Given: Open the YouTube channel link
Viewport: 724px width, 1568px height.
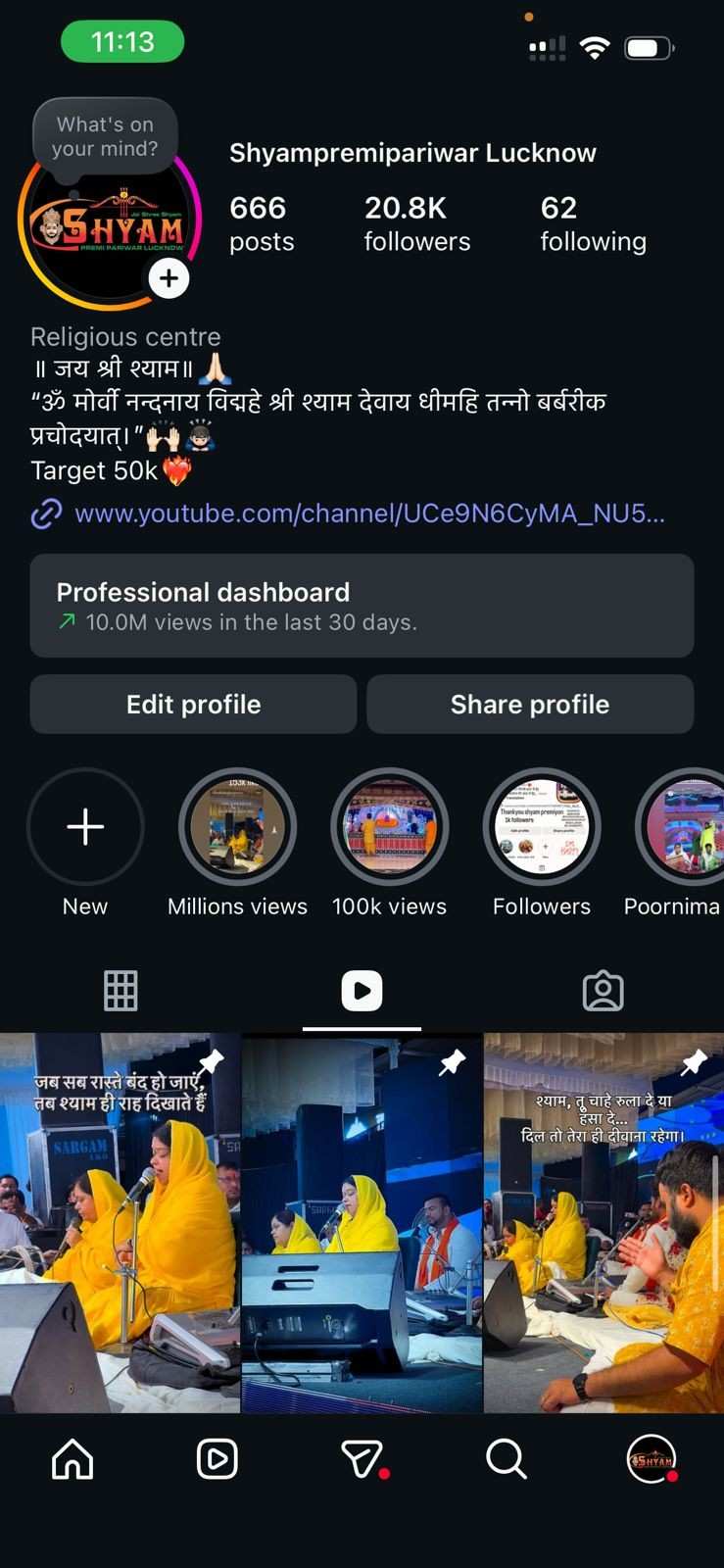Looking at the screenshot, I should click(x=369, y=514).
